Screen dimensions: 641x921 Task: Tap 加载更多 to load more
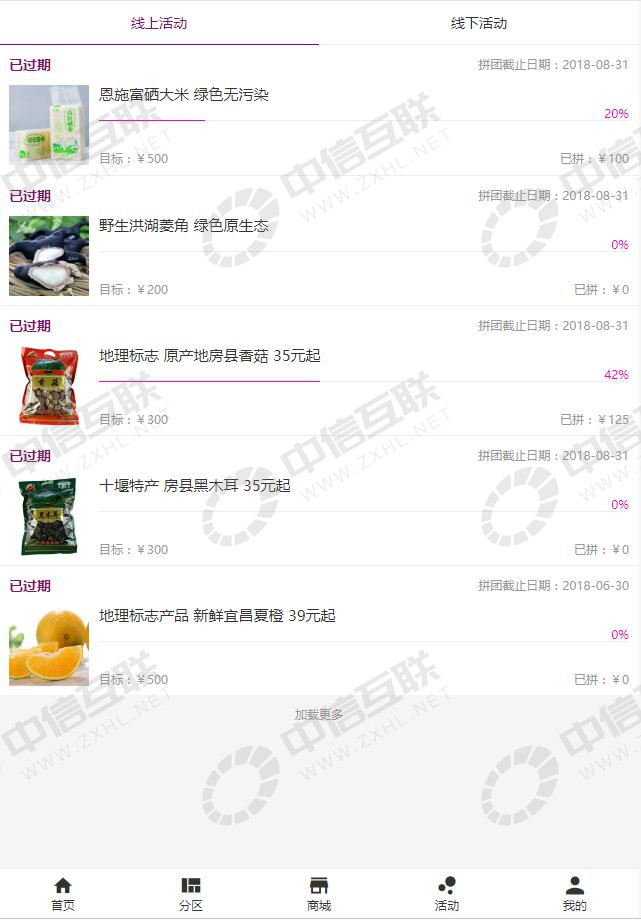pos(319,715)
